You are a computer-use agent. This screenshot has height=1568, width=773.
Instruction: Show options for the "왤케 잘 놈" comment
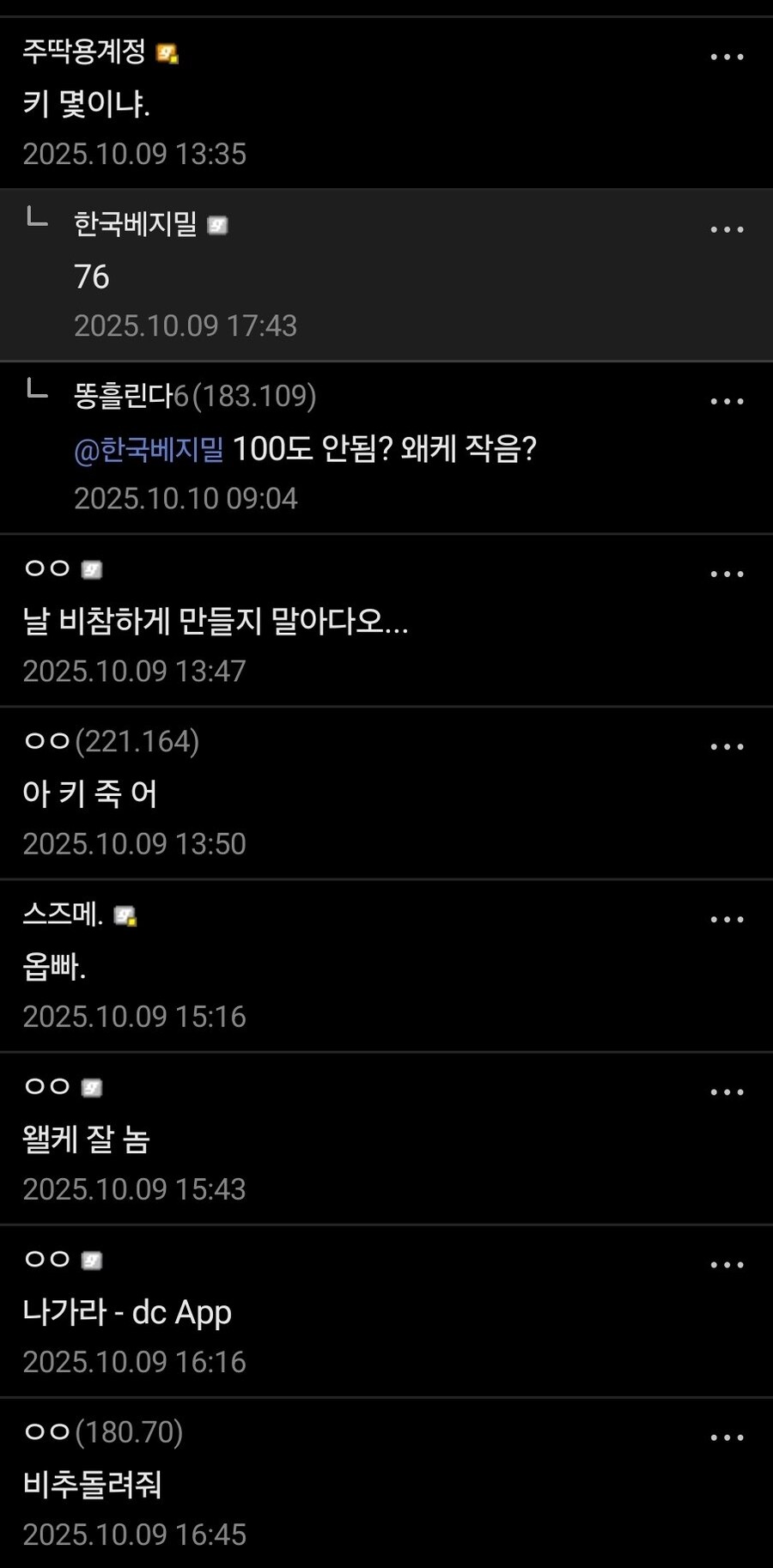[727, 1092]
